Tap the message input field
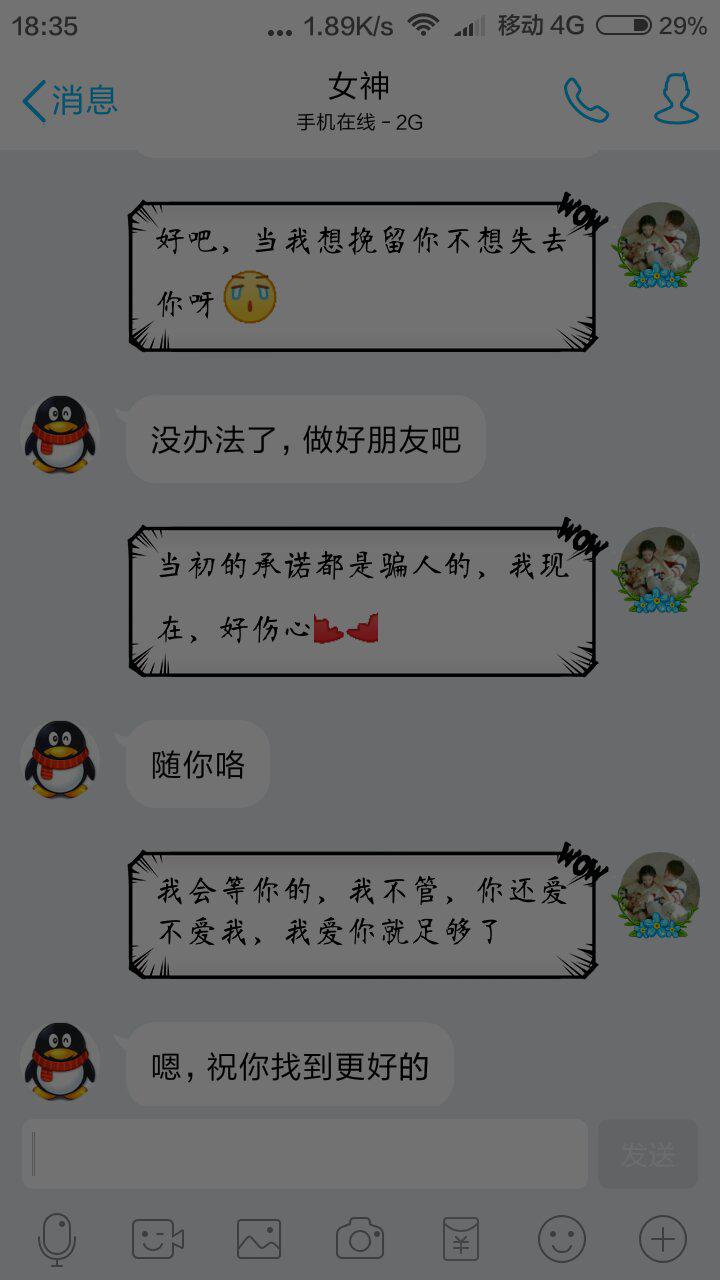This screenshot has width=720, height=1280. tap(305, 1154)
